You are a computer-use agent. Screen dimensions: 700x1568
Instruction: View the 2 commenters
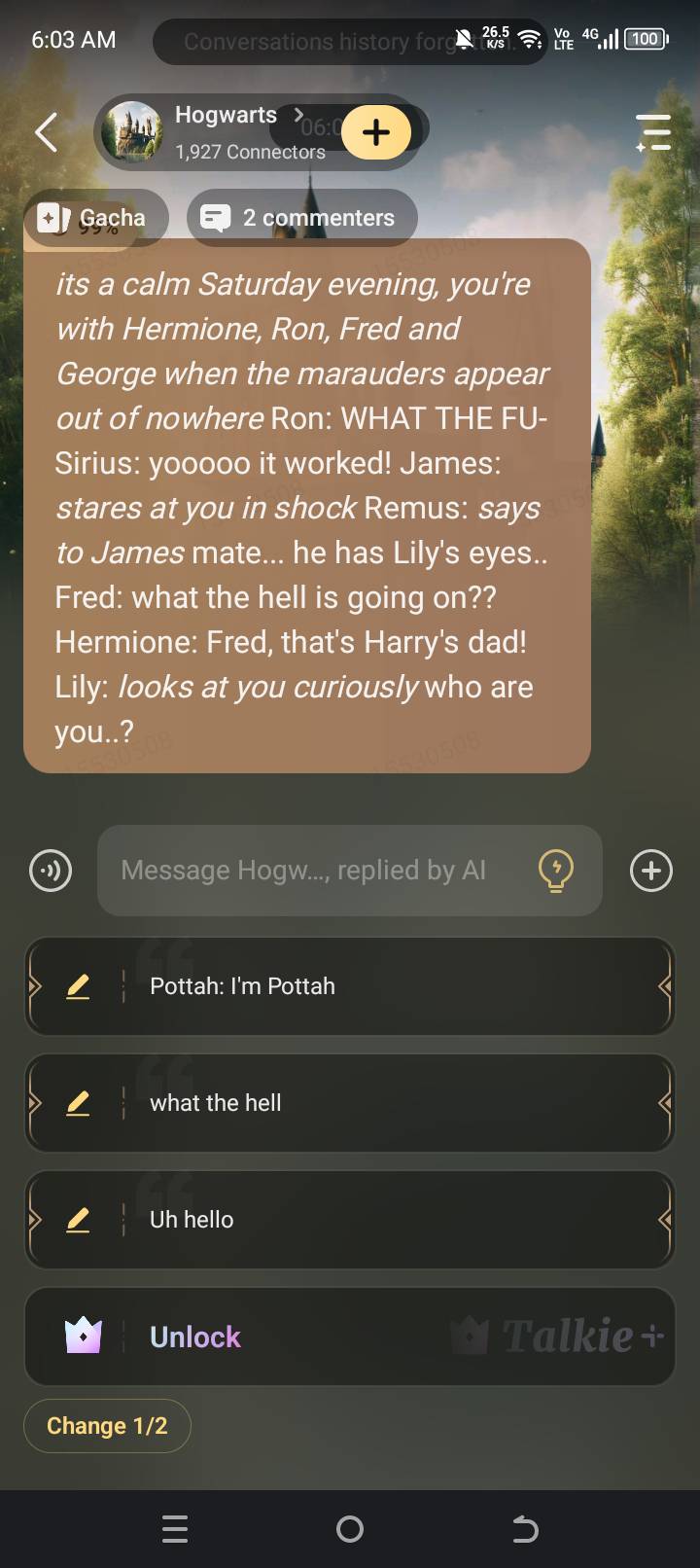click(301, 218)
